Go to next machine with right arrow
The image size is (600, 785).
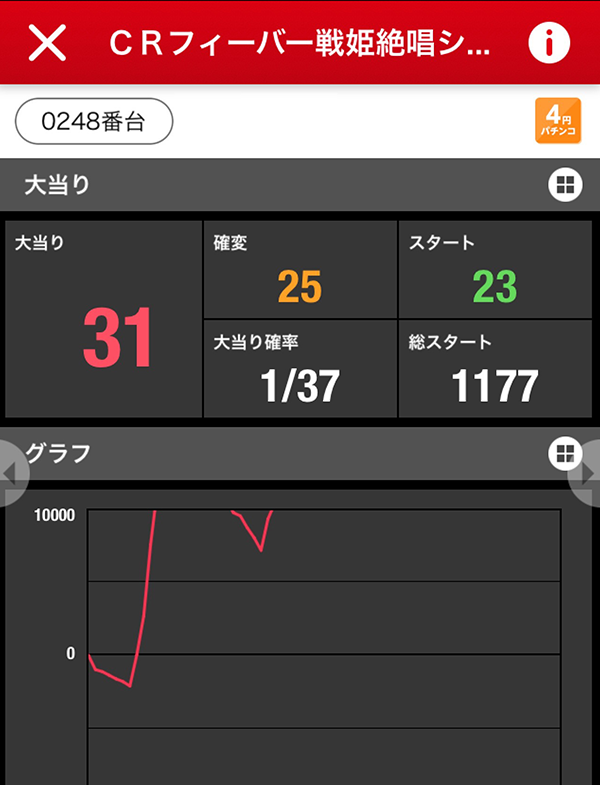click(588, 474)
